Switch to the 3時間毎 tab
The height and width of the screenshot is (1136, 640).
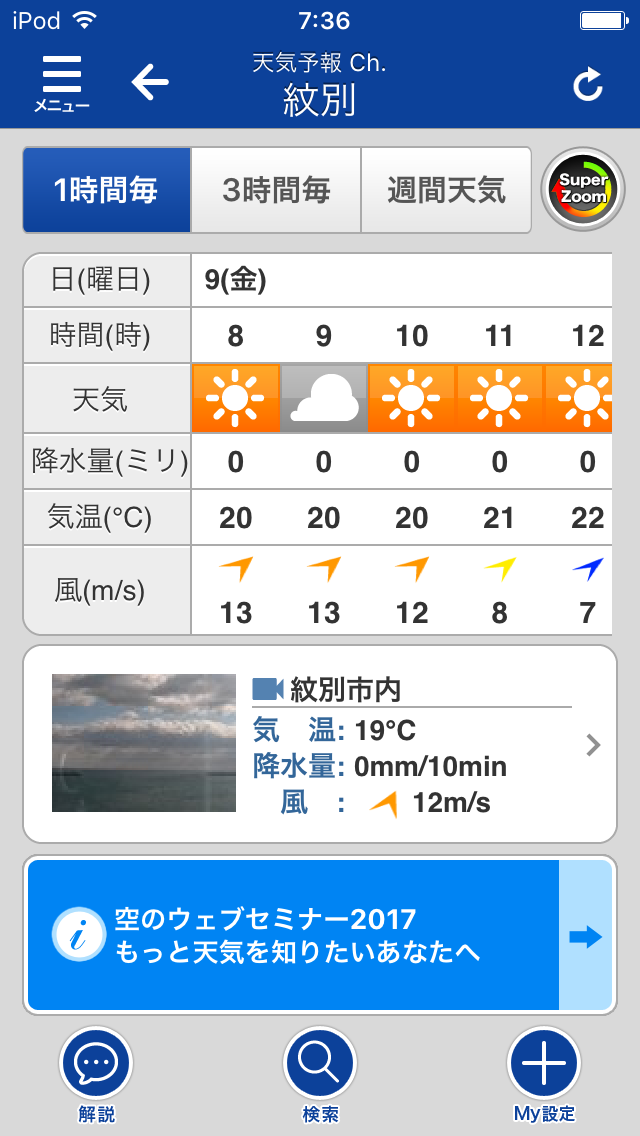tap(276, 190)
